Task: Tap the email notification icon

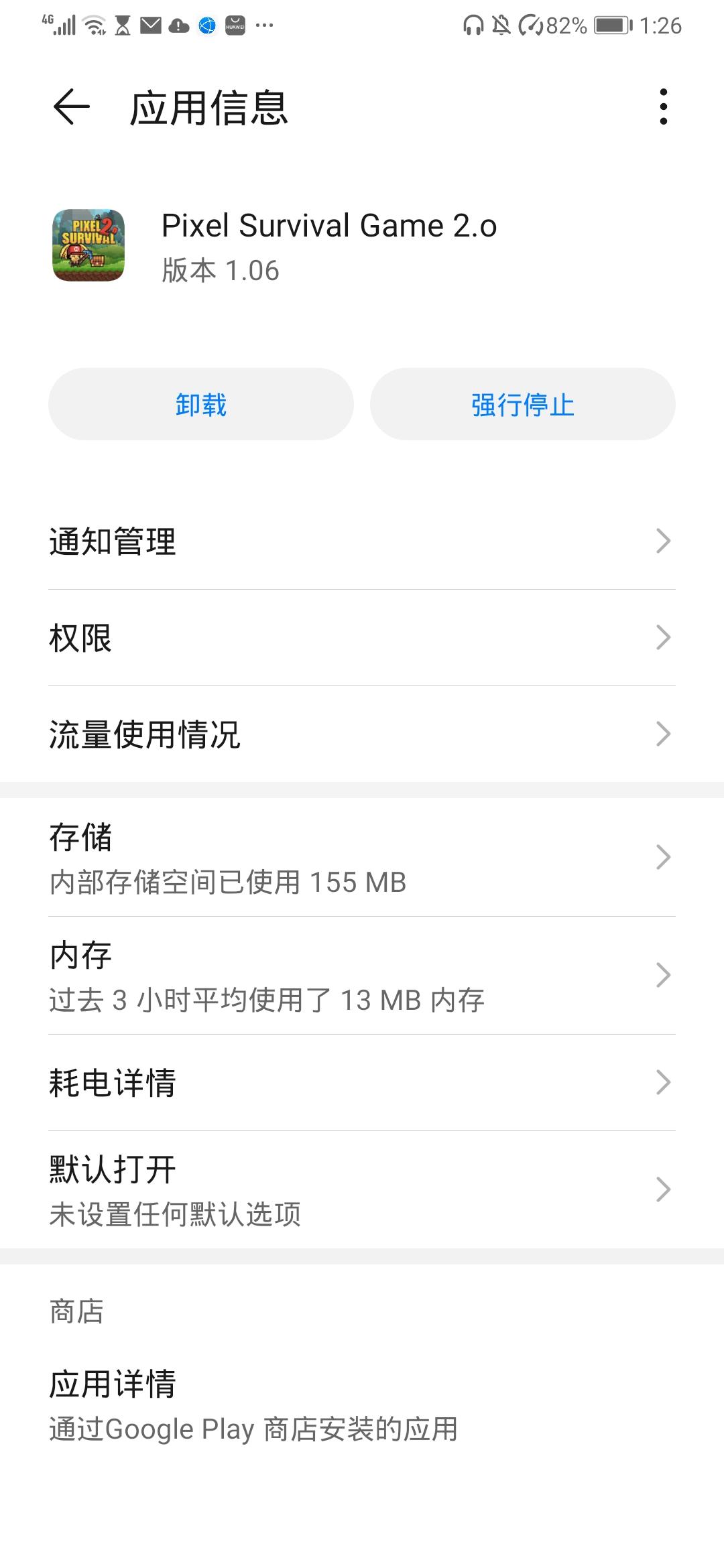Action: [150, 25]
